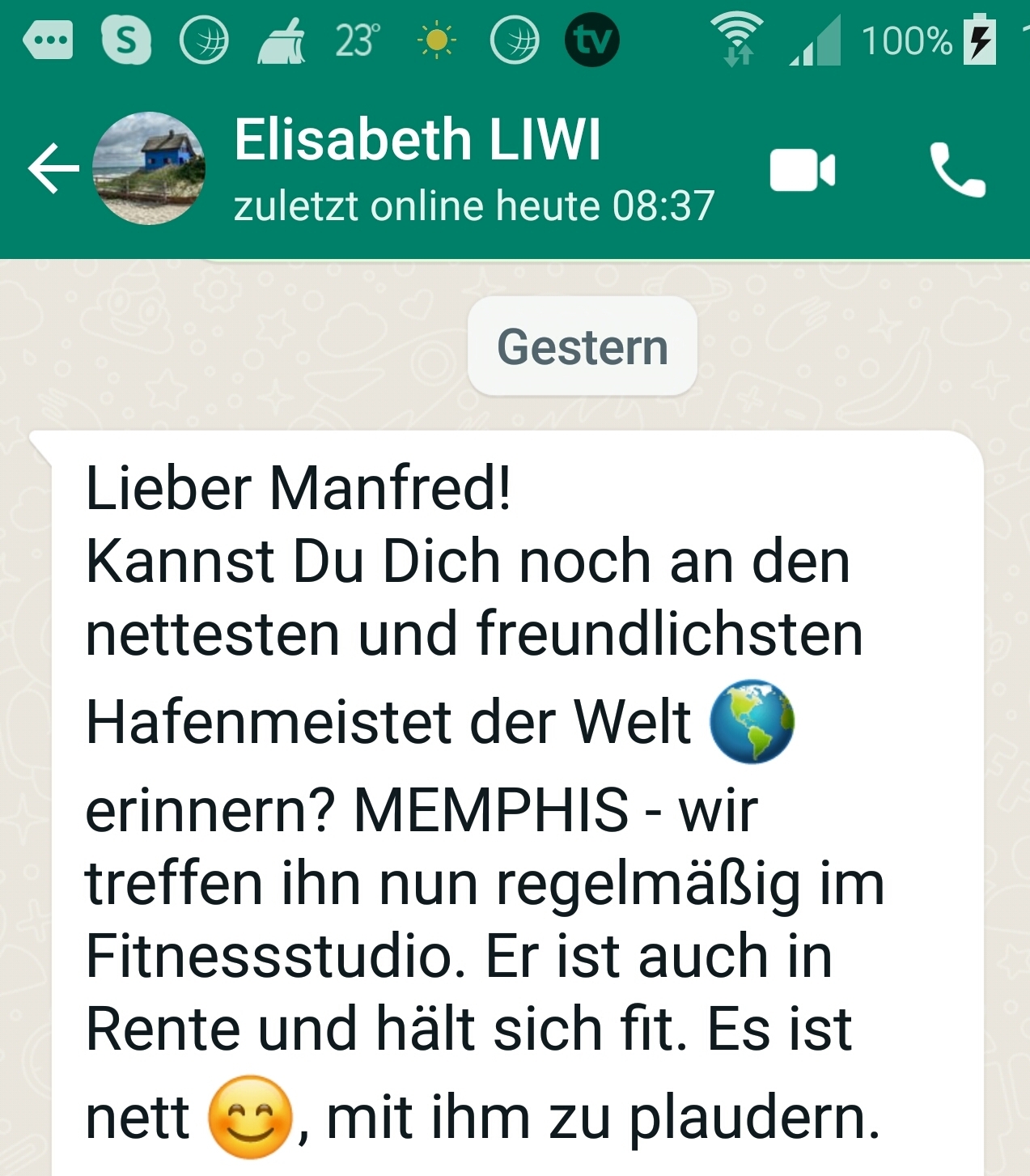Start a video call with Elisabeth
The image size is (1030, 1176).
pyautogui.click(x=801, y=170)
